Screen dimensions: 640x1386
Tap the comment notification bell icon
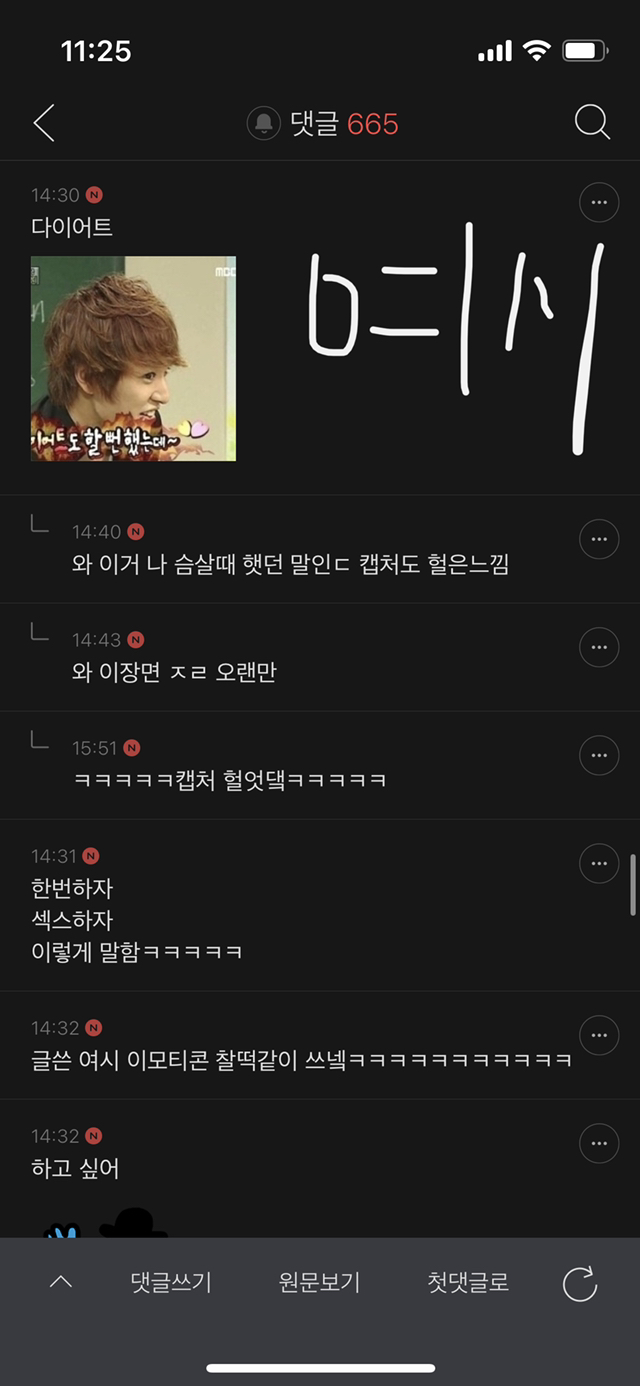tap(263, 124)
